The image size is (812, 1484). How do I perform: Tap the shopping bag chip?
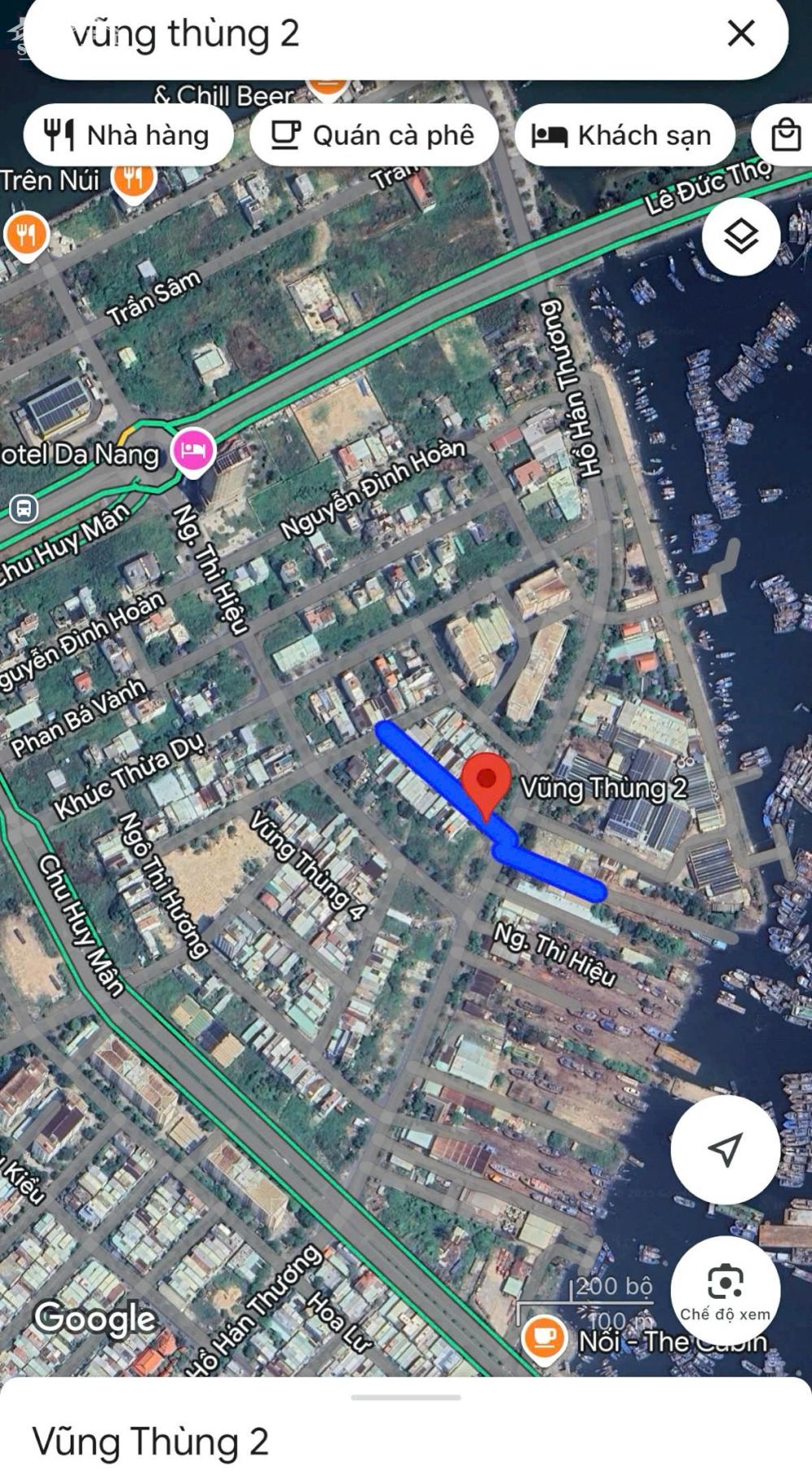(x=785, y=135)
